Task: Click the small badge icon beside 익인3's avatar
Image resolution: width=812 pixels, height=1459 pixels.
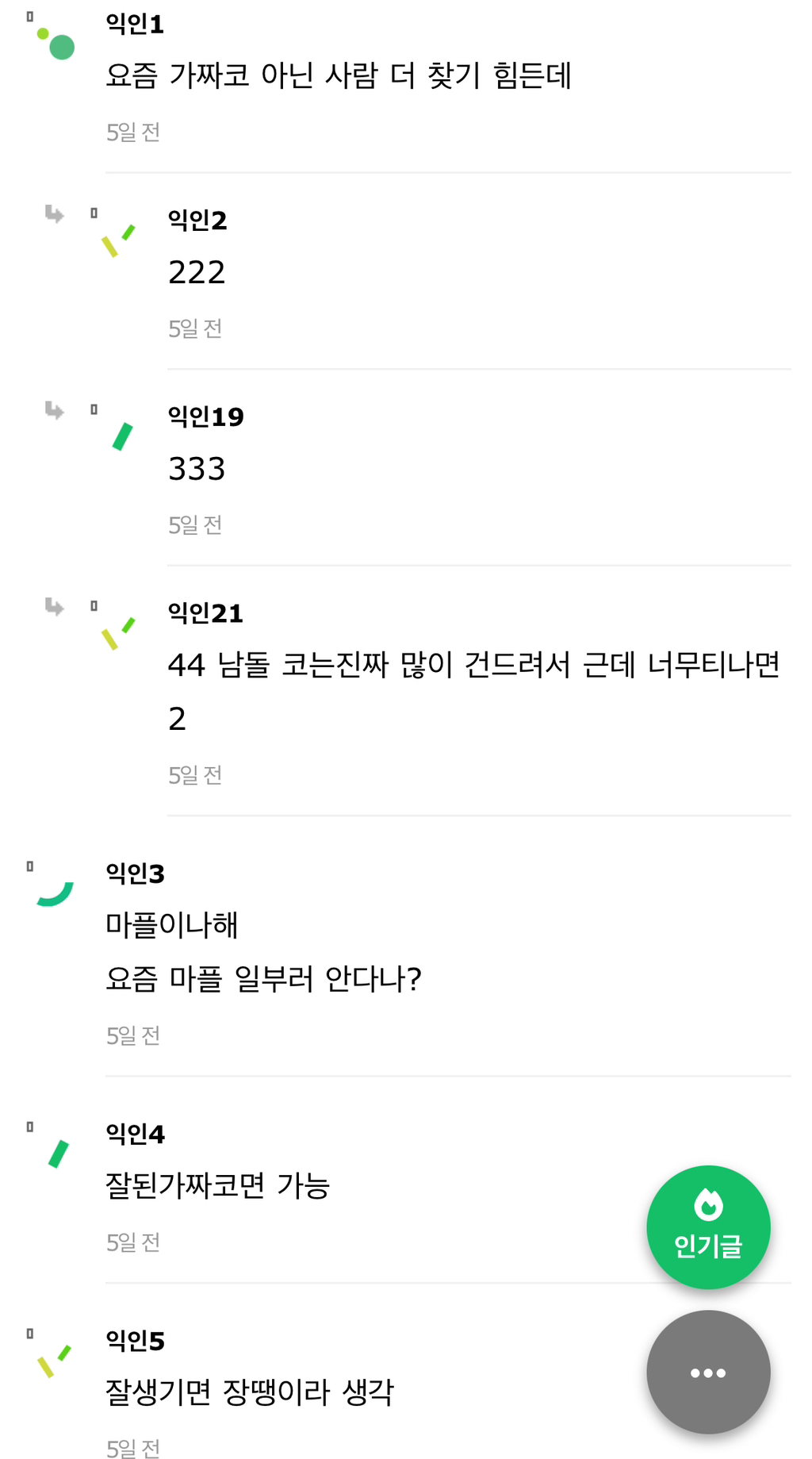Action: pyautogui.click(x=29, y=866)
